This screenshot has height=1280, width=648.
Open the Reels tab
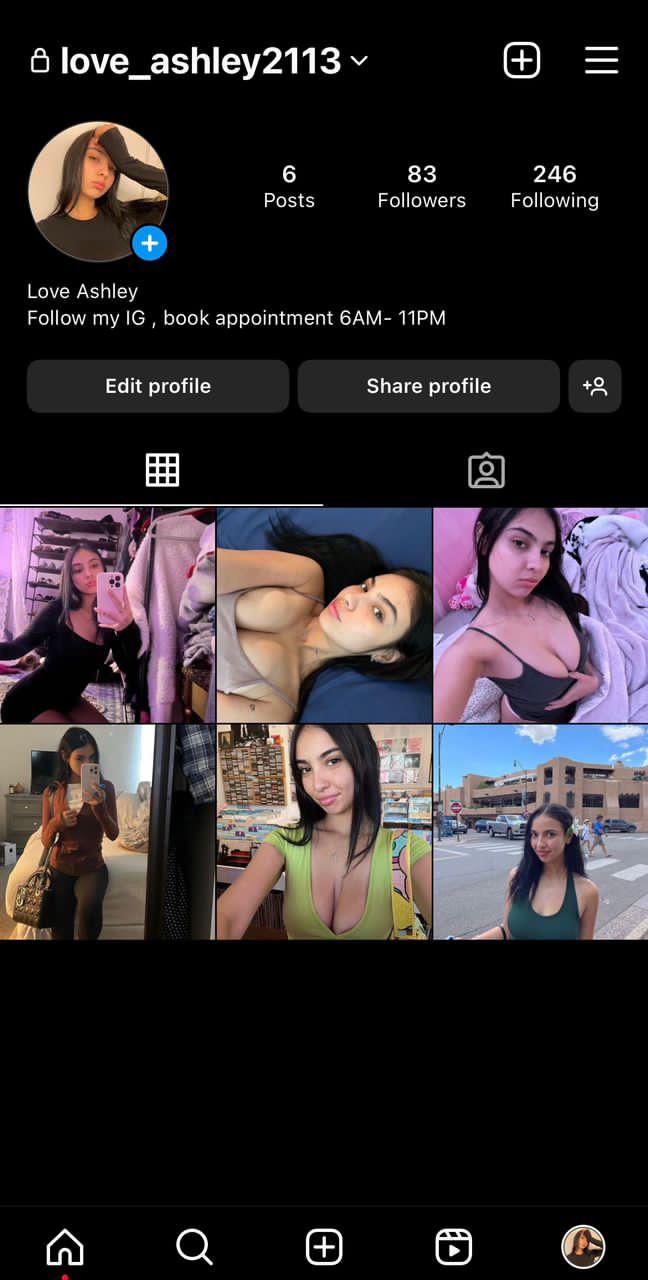click(x=453, y=1247)
